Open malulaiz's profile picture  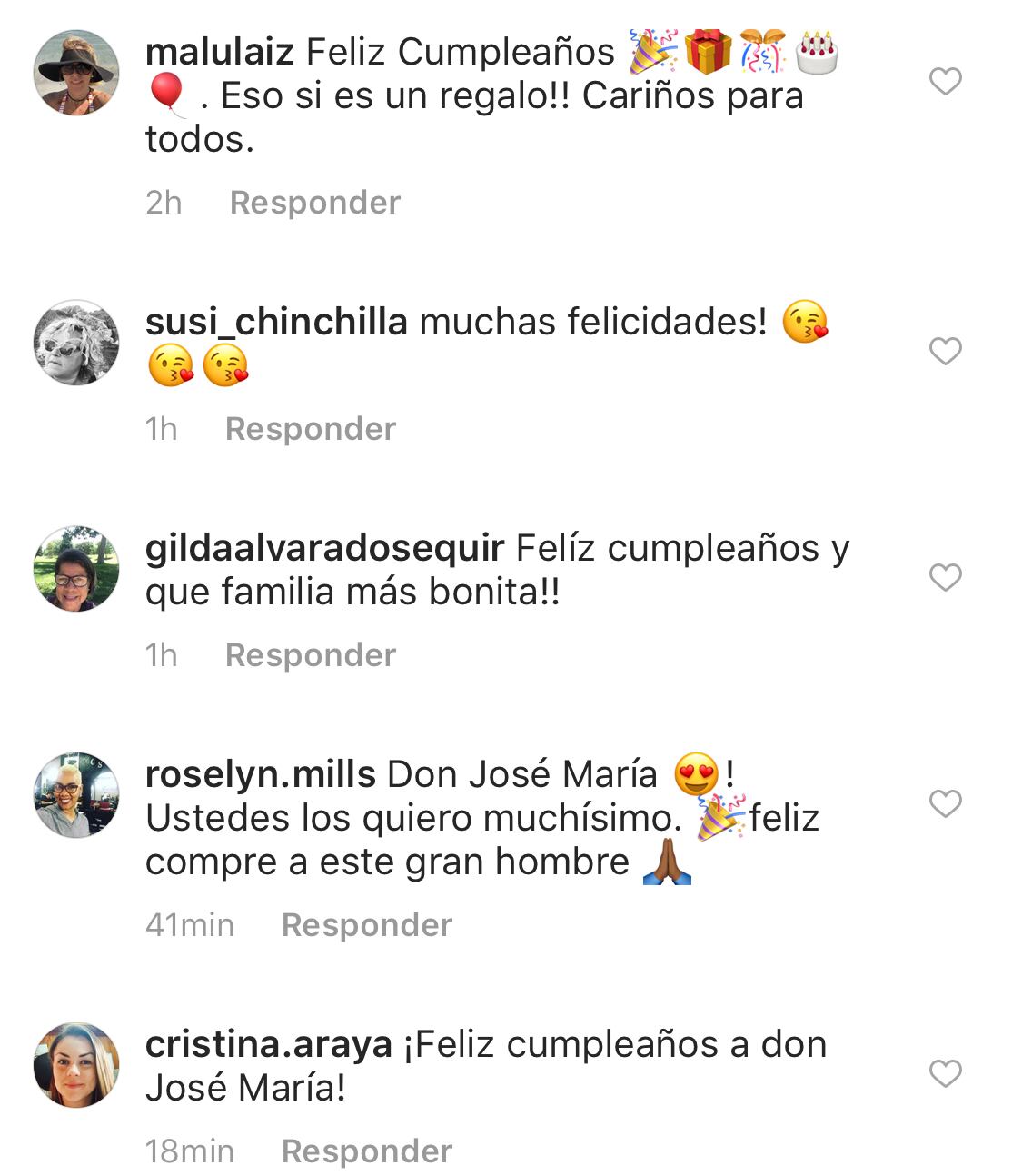coord(76,73)
